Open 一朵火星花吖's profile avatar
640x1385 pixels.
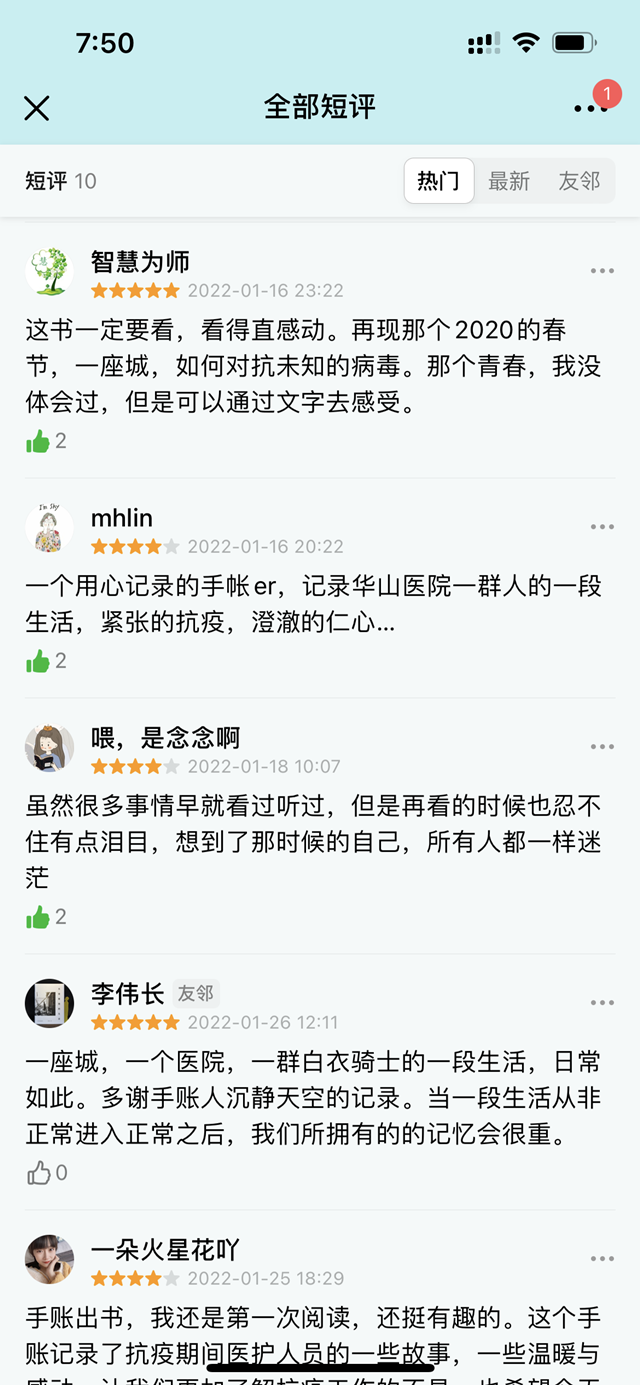click(49, 1259)
